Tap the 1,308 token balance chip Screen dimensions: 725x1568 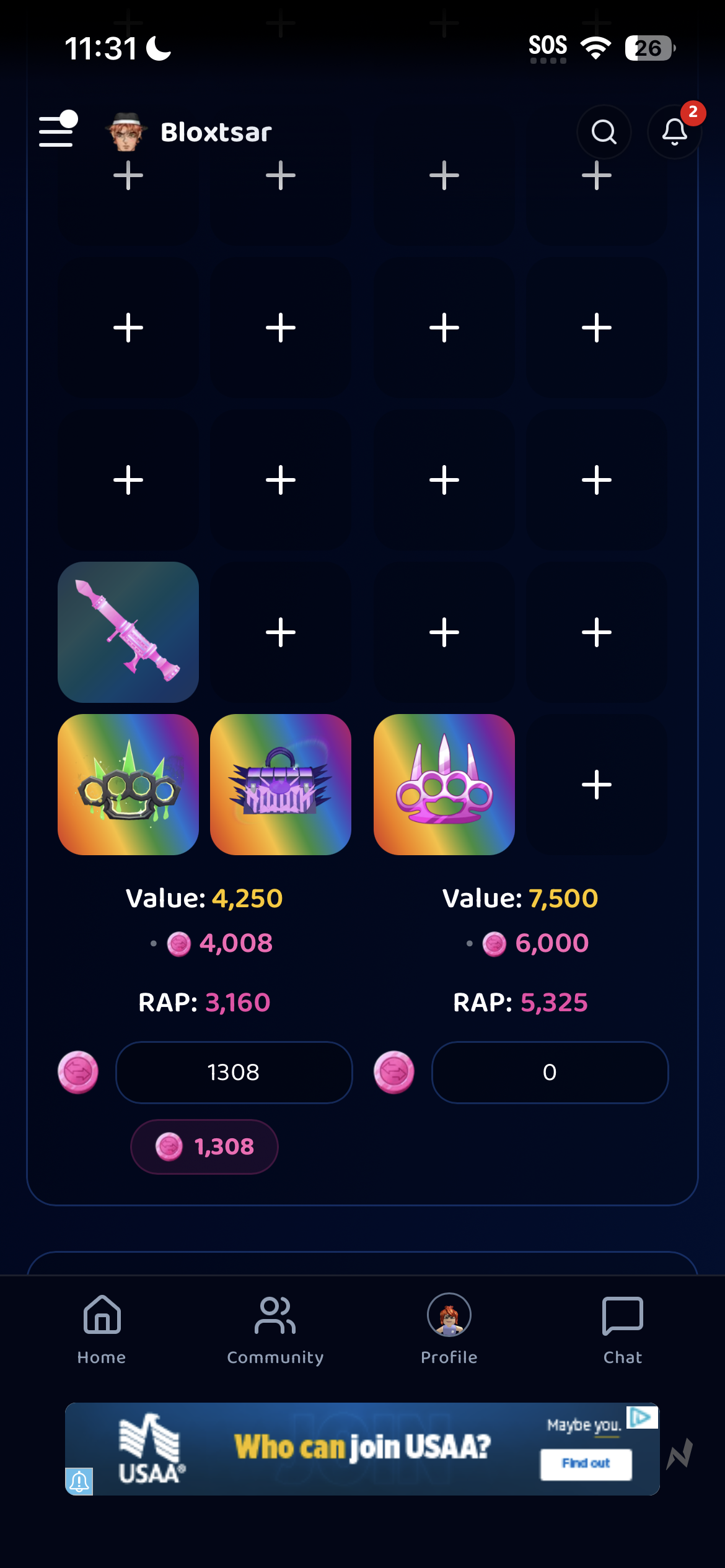click(x=204, y=1147)
